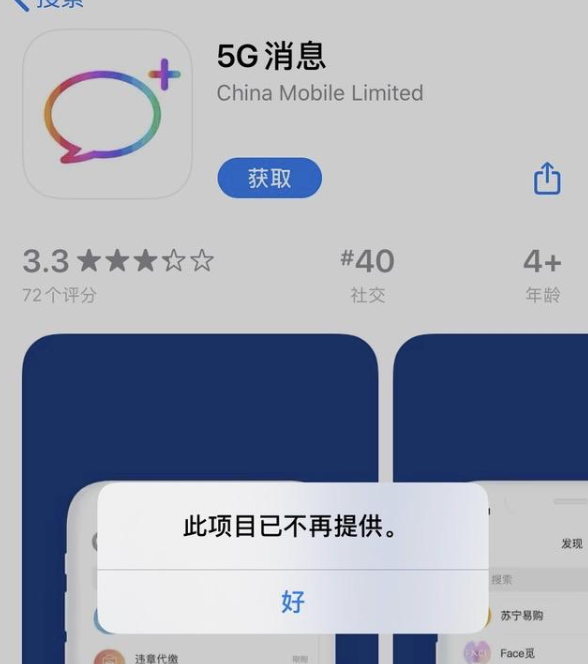Go back to the search results
The image size is (588, 664).
point(48,4)
